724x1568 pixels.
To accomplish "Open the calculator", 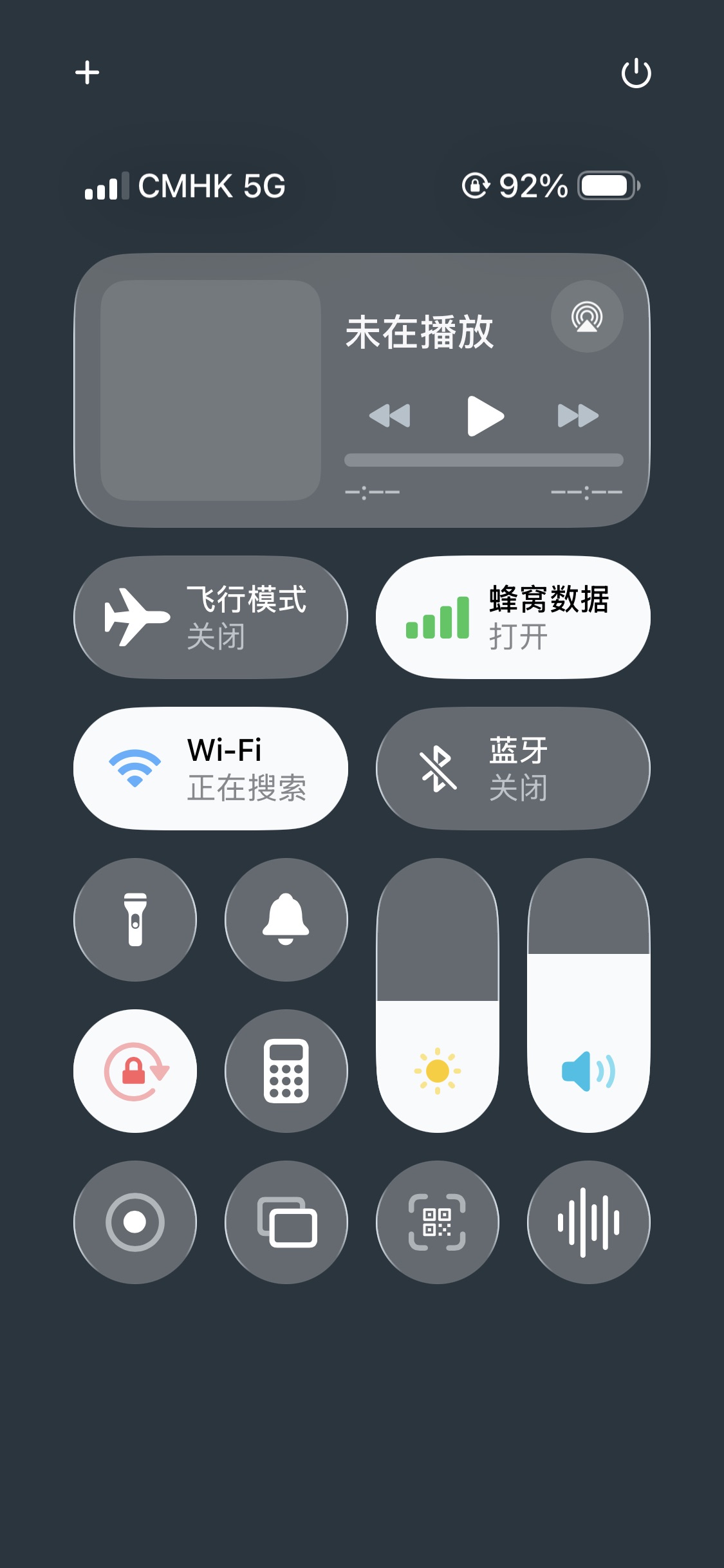I will pyautogui.click(x=286, y=1071).
